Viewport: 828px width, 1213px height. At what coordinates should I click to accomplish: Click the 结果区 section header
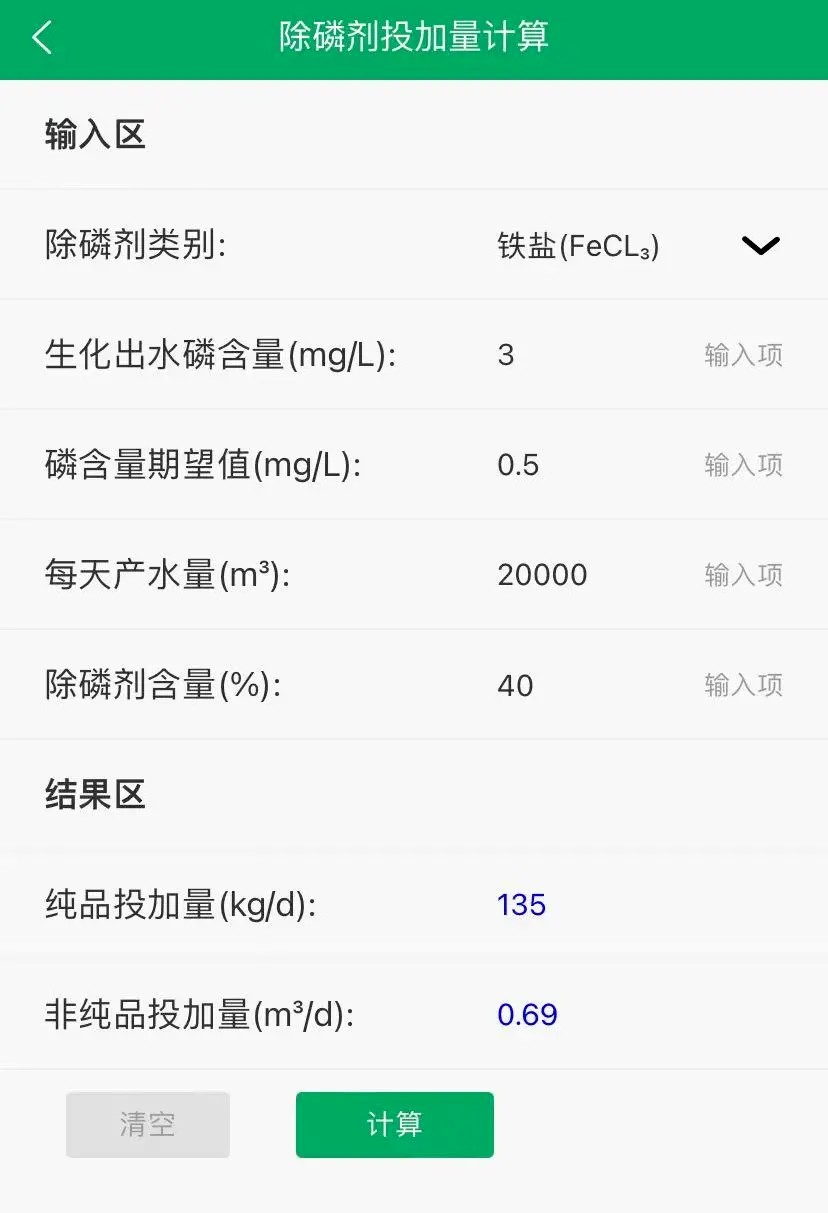click(x=94, y=794)
